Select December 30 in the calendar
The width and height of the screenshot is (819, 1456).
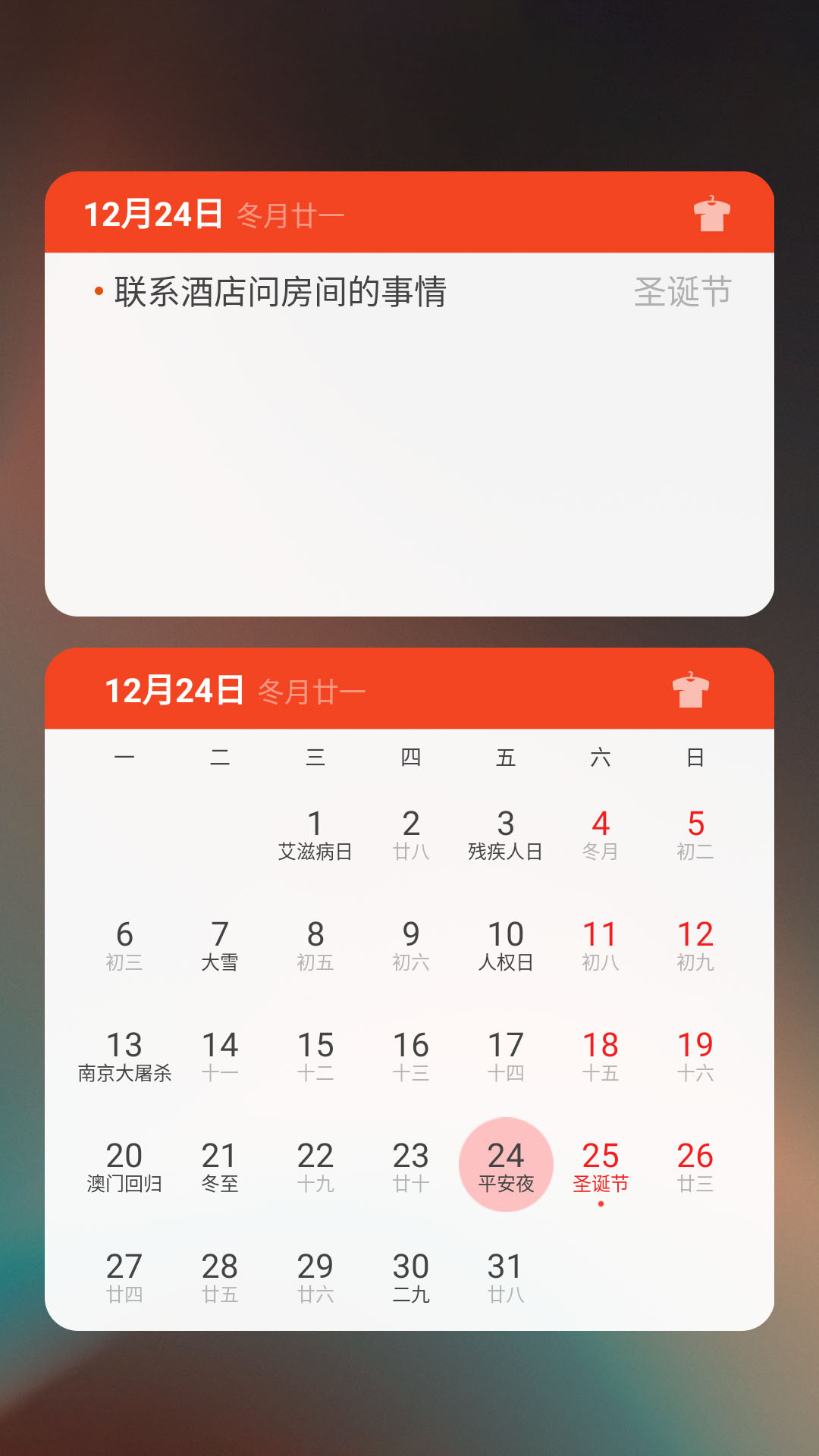tap(411, 1277)
